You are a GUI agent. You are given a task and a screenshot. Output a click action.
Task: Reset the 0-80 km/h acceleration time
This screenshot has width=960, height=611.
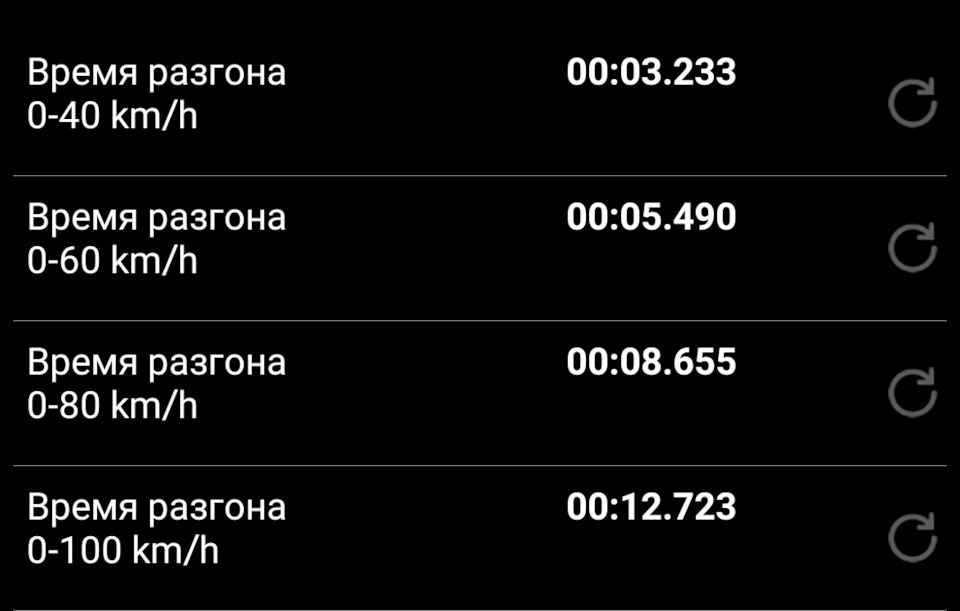tap(912, 393)
